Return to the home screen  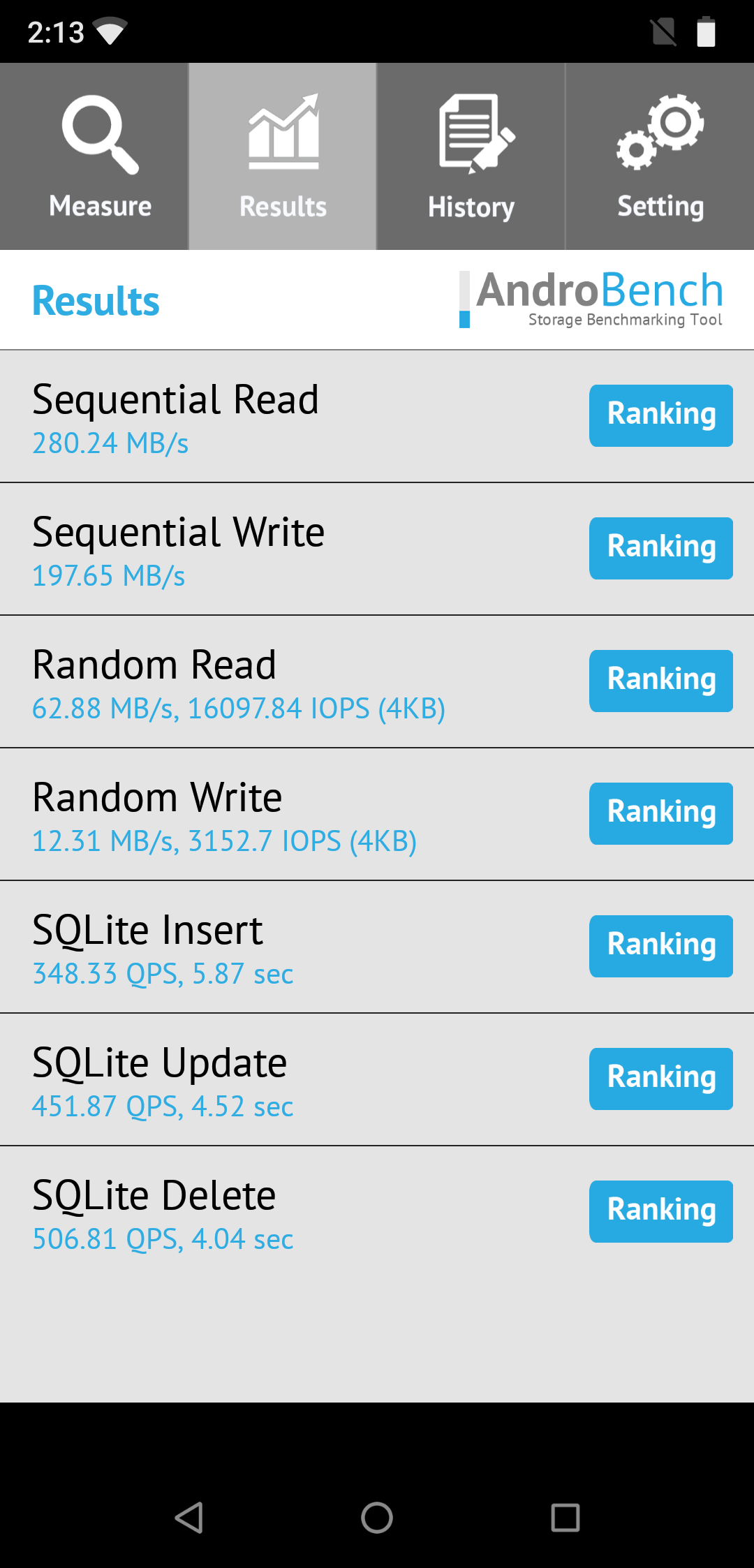coord(377,1518)
